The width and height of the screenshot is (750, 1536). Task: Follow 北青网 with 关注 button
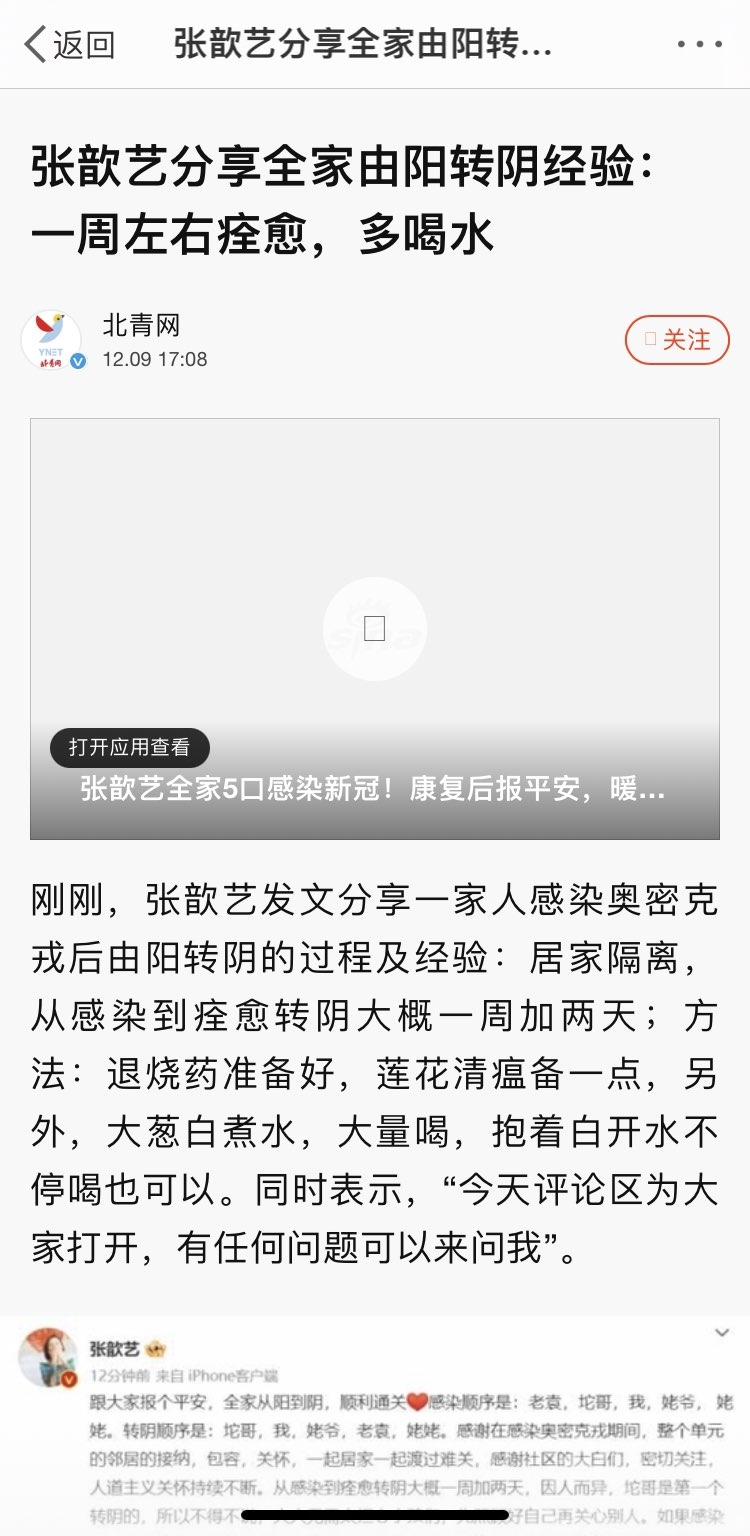coord(677,340)
